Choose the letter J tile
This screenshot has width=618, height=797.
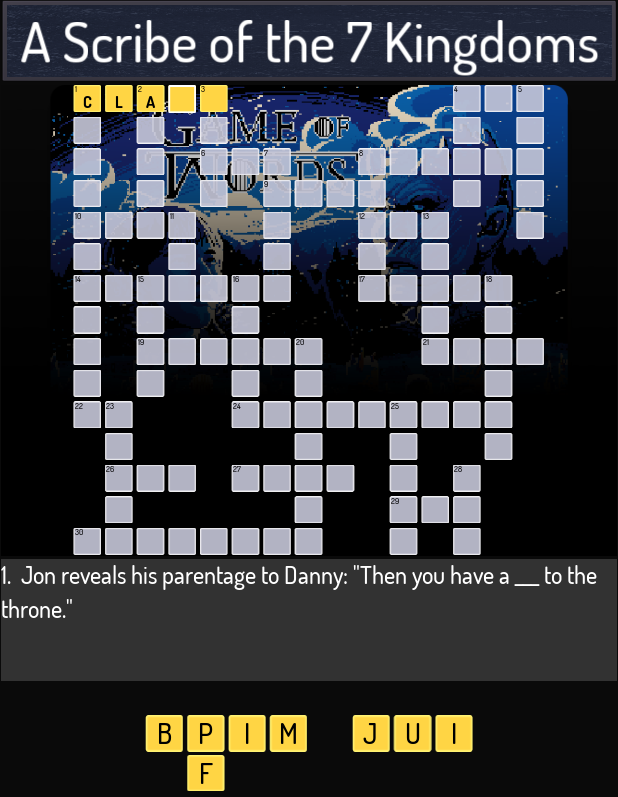tap(371, 735)
